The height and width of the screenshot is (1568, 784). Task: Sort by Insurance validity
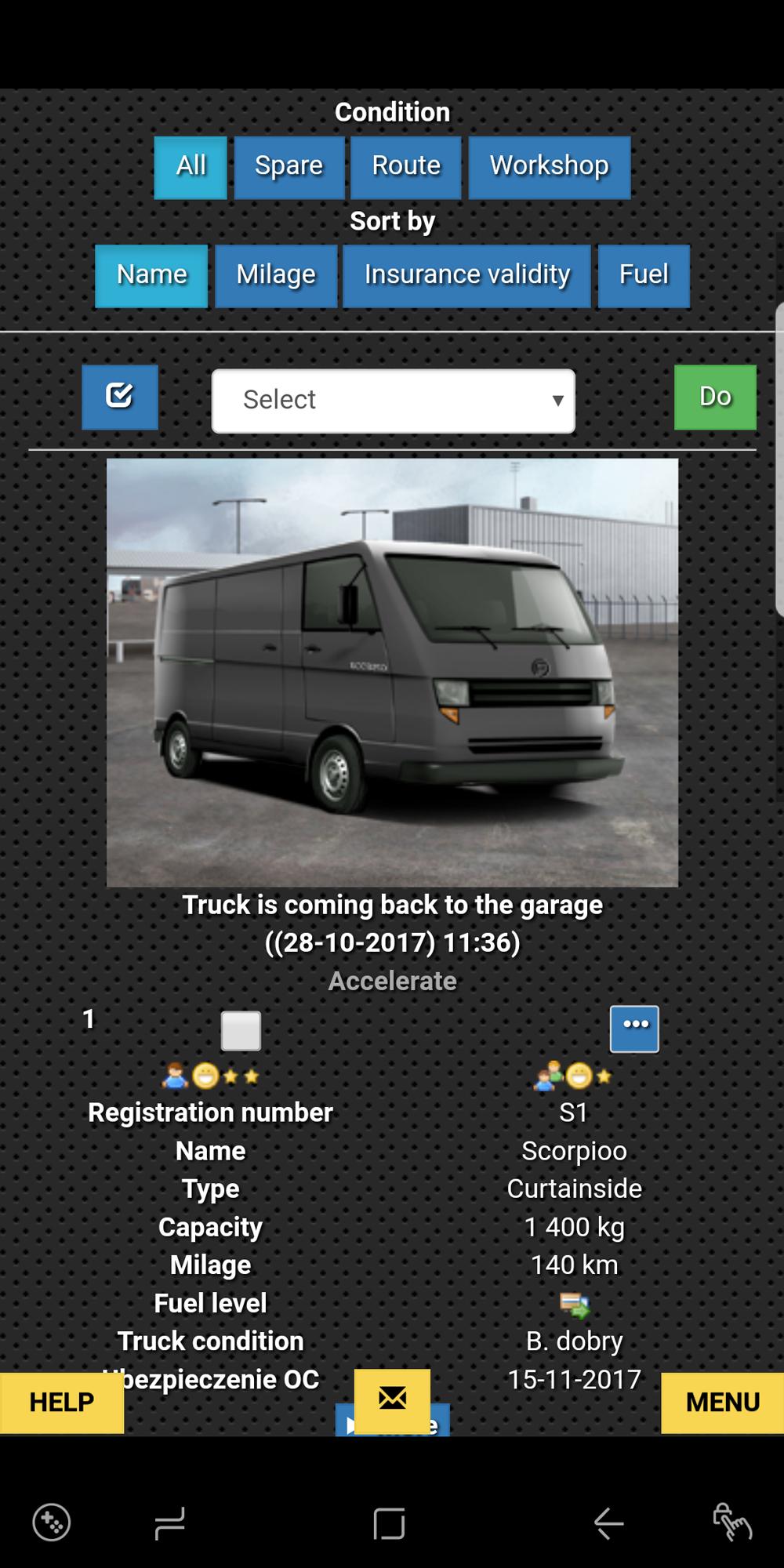click(x=466, y=275)
